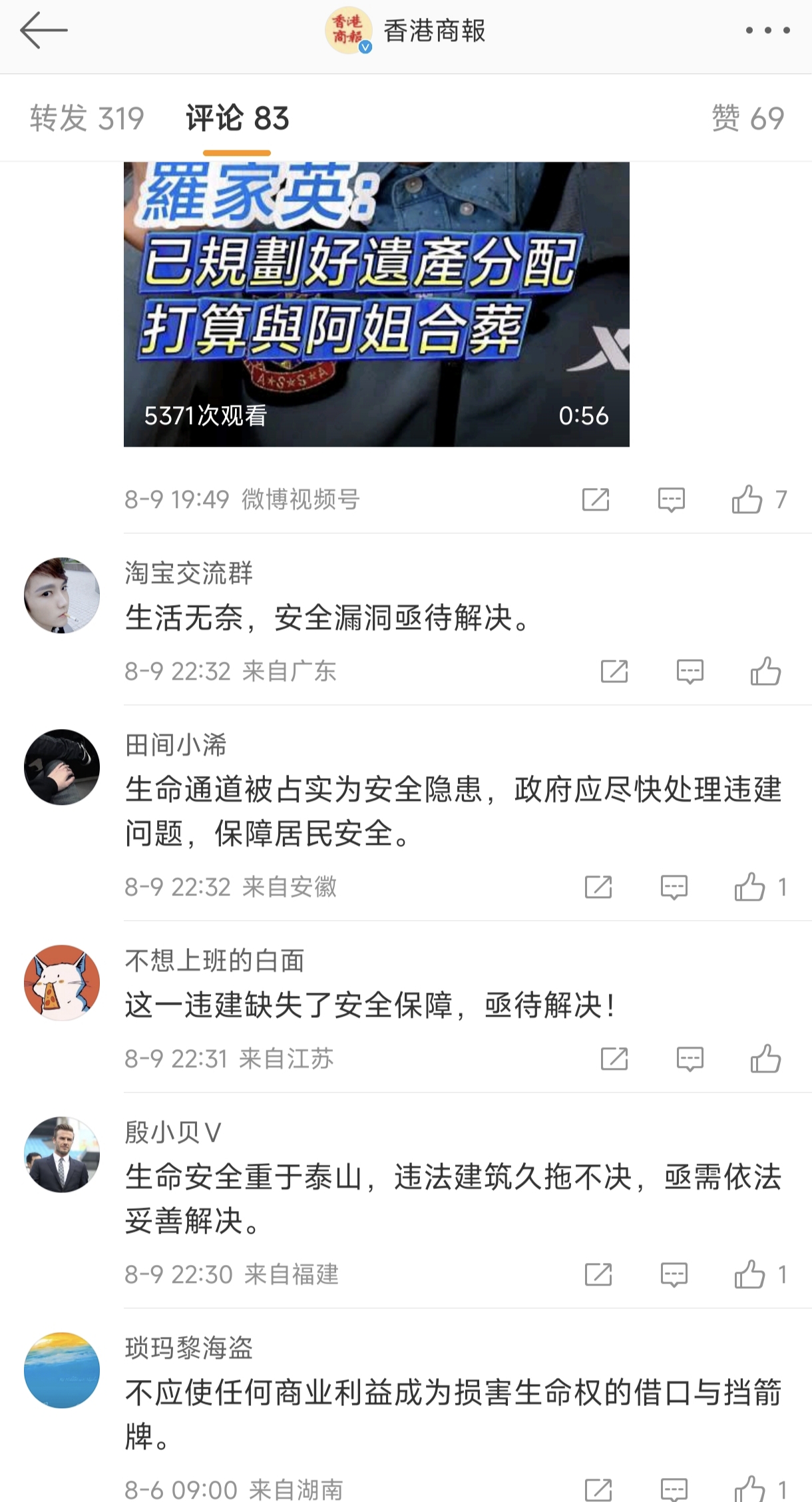Repost 淘宝交流群's comment

(614, 671)
